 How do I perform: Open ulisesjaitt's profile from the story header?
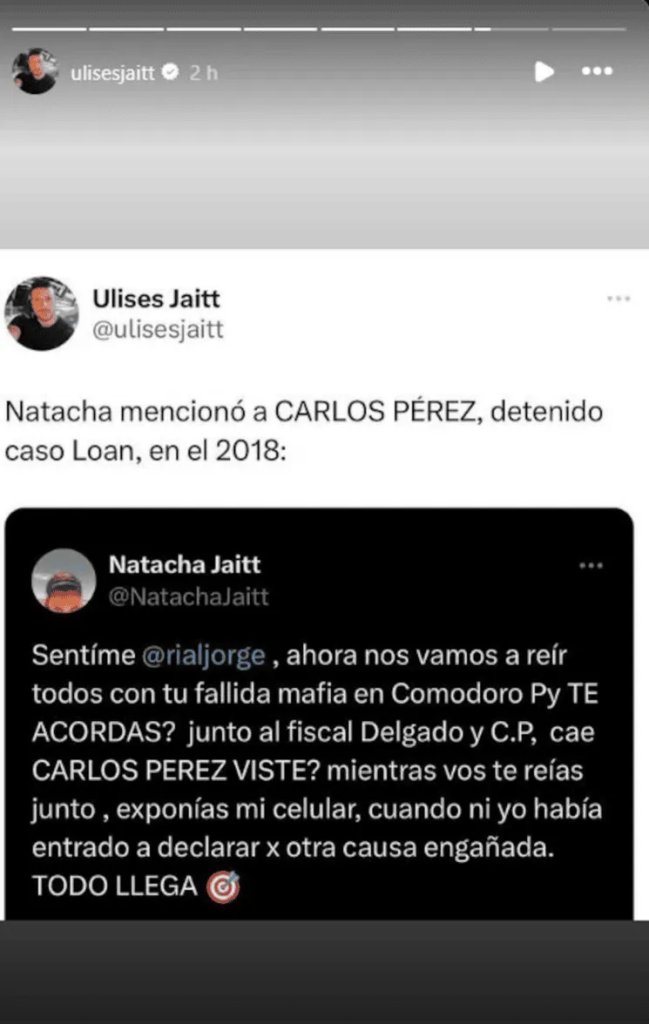112,72
